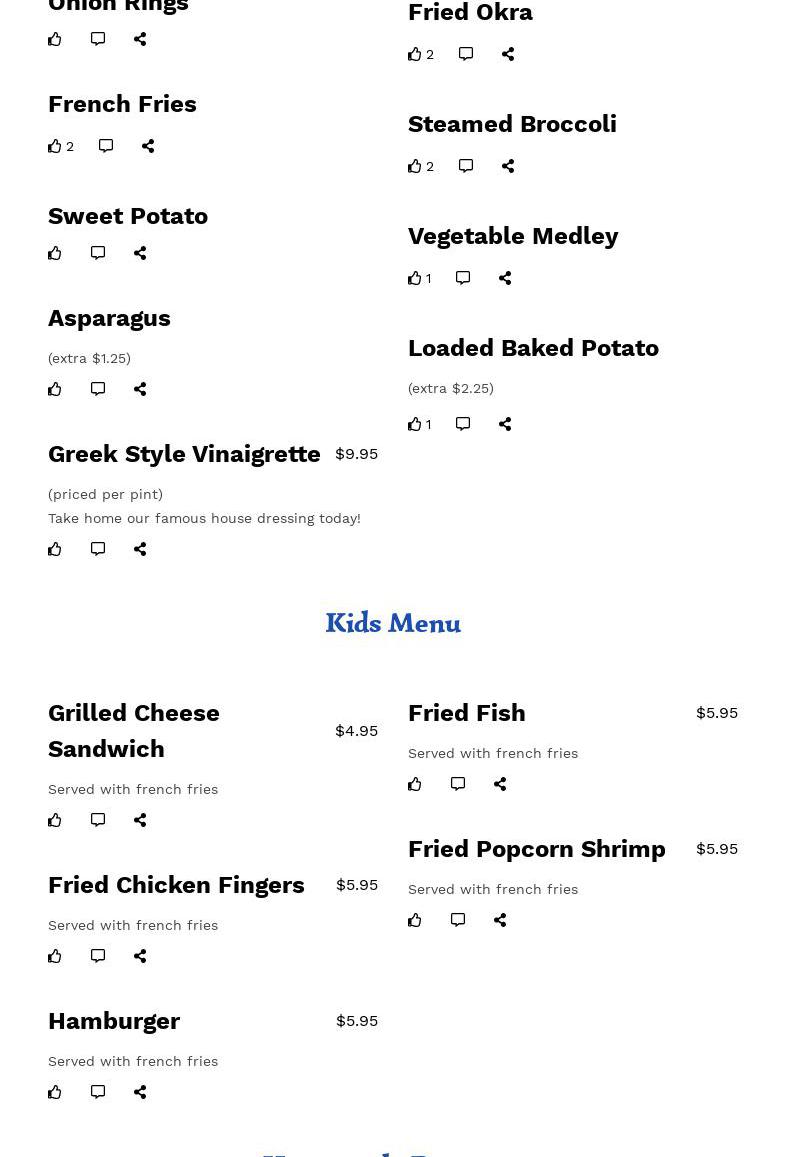Share Greek Style Vinaigrette
The image size is (785, 1157).
click(x=140, y=549)
